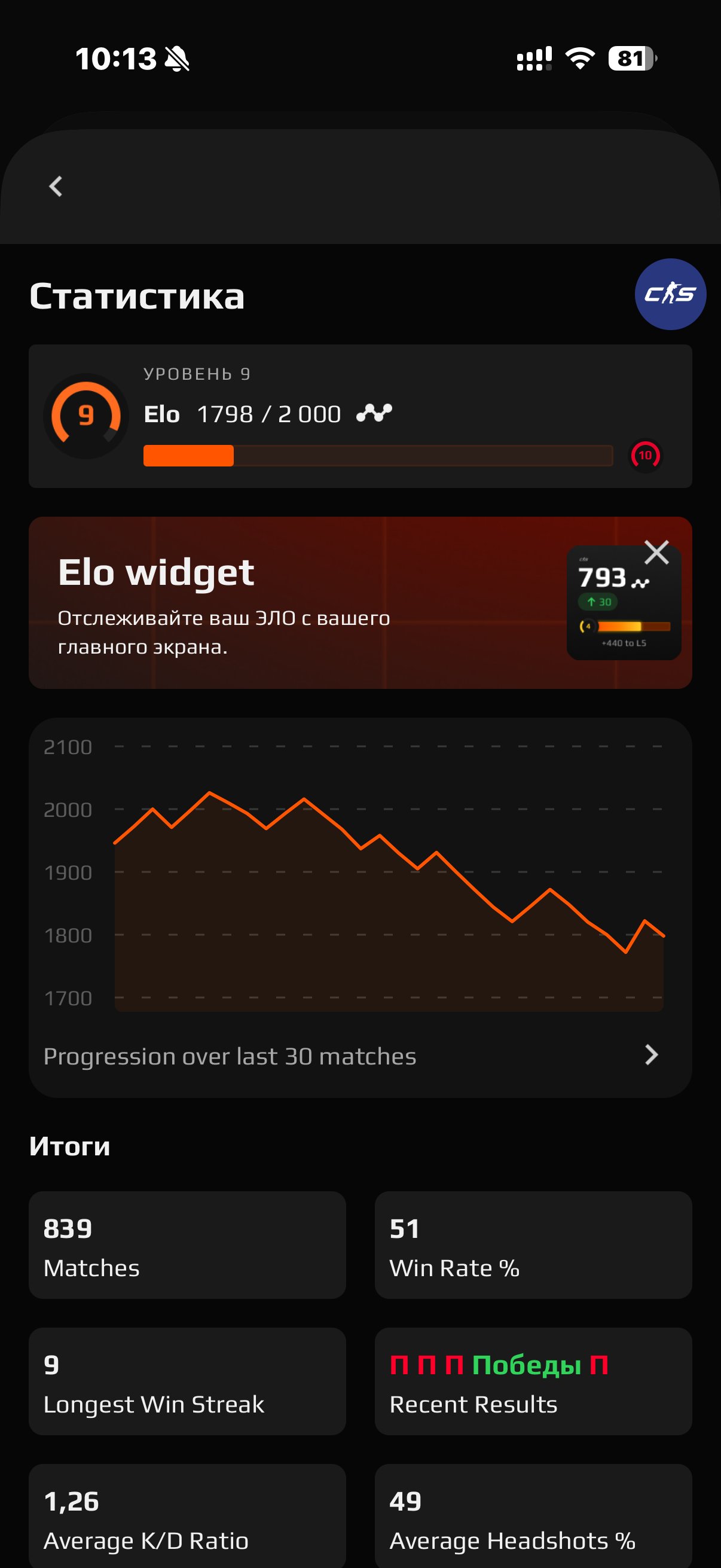Dismiss the Elo widget promo banner
The image size is (721, 1568).
point(658,553)
